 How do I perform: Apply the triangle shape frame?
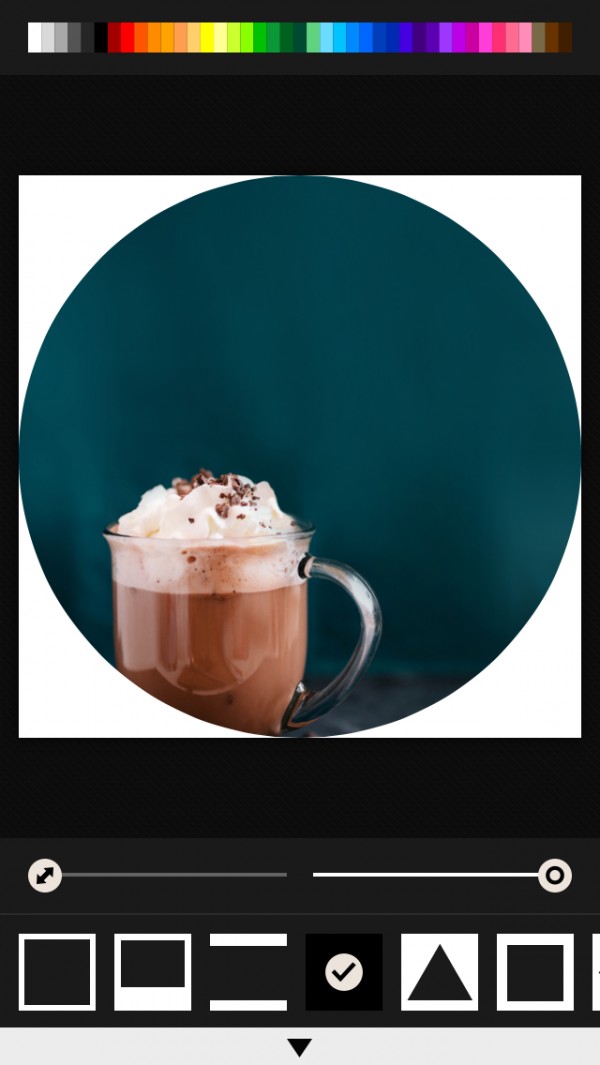[x=439, y=971]
